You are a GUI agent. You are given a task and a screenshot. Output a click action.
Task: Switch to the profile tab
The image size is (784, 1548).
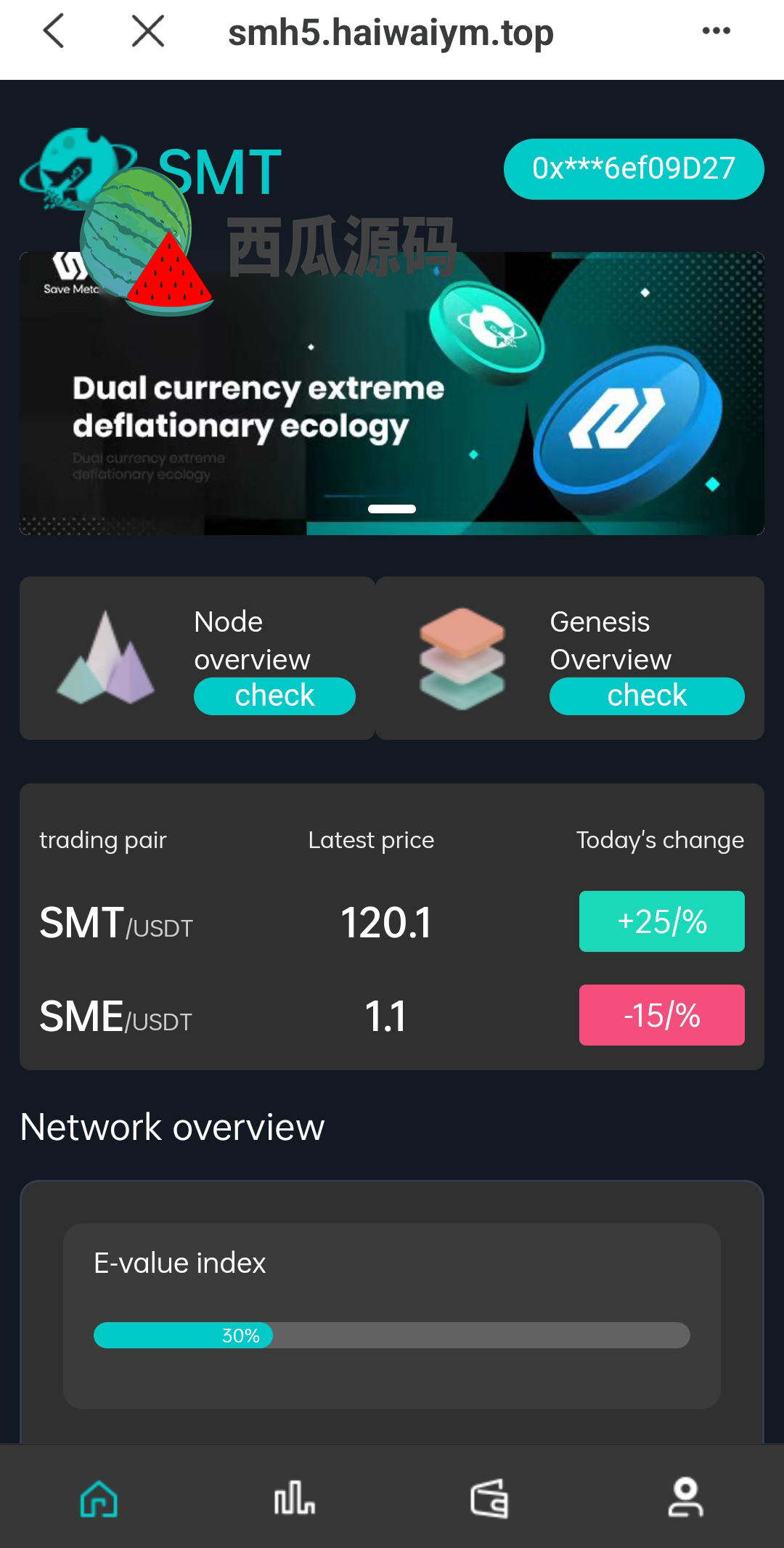click(685, 1499)
